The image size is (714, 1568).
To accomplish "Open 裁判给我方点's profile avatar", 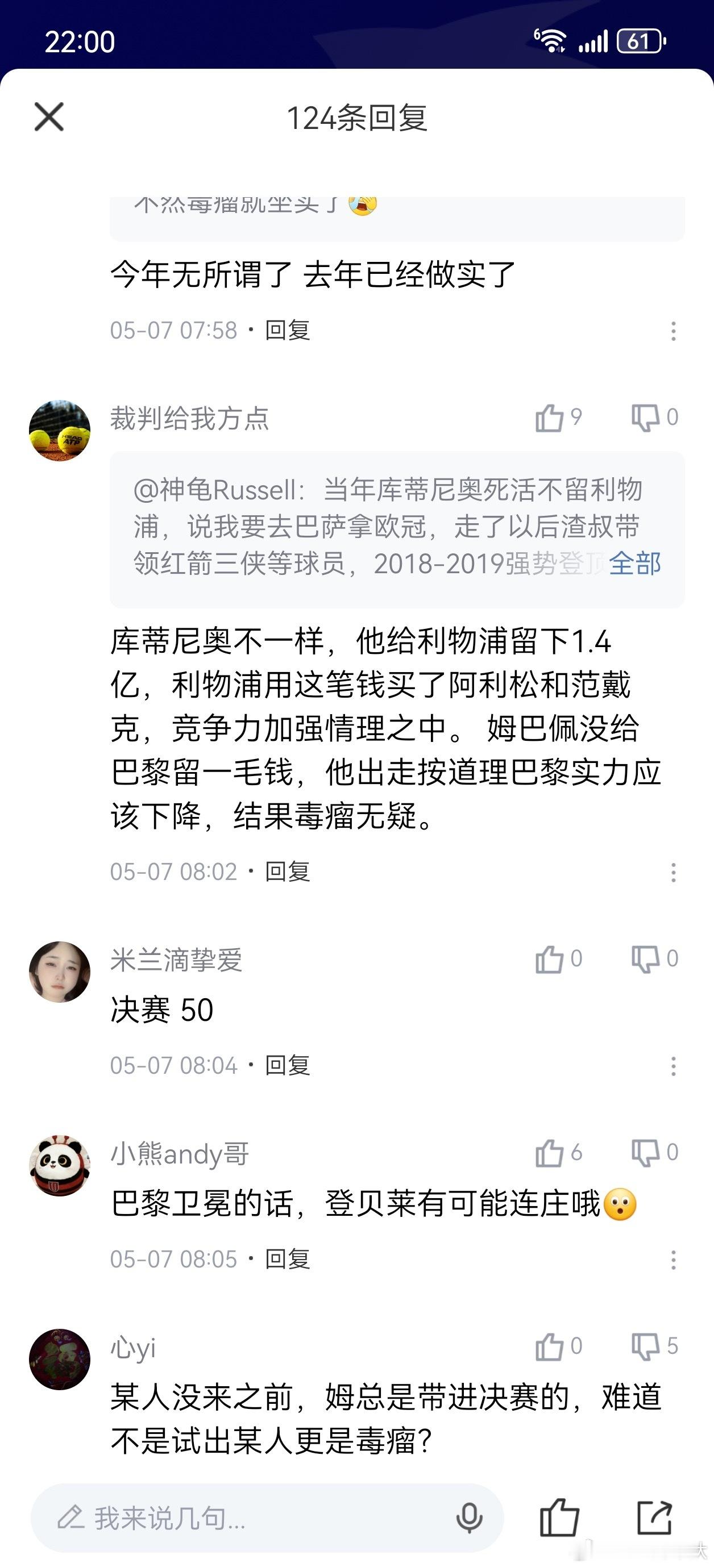I will [60, 431].
